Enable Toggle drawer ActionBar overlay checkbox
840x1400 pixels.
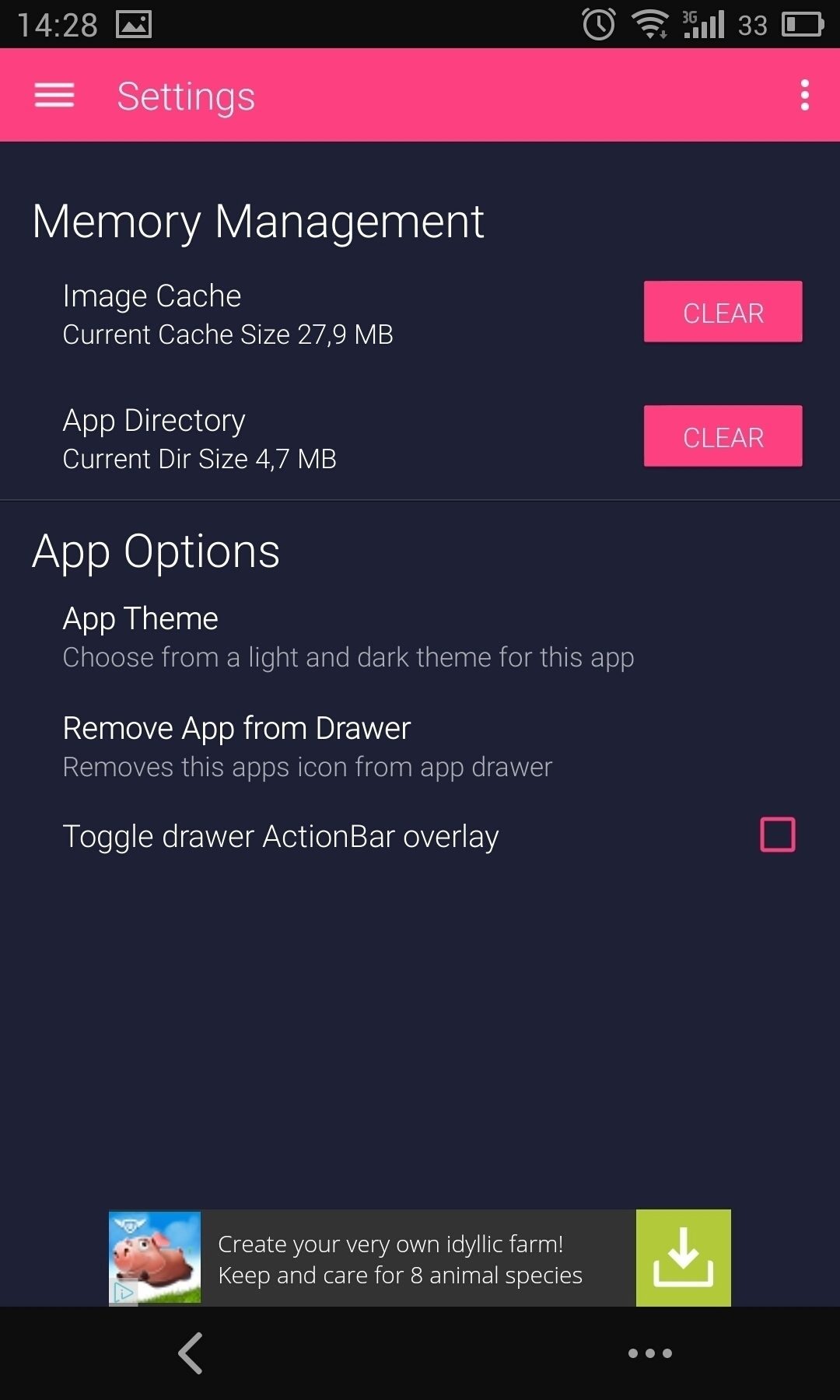pos(778,835)
